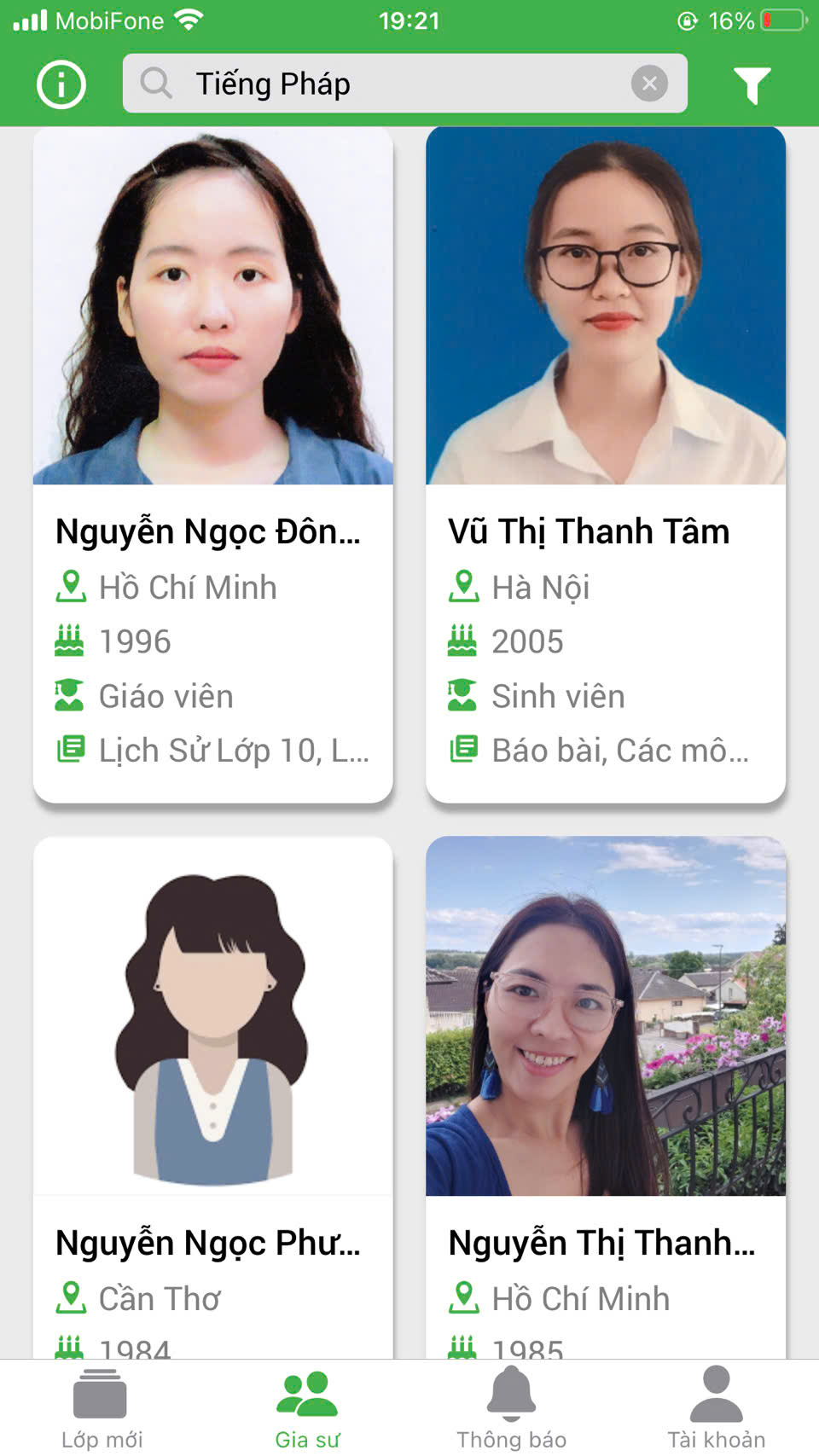Open the filter options
Viewport: 819px width, 1456px height.
point(752,84)
